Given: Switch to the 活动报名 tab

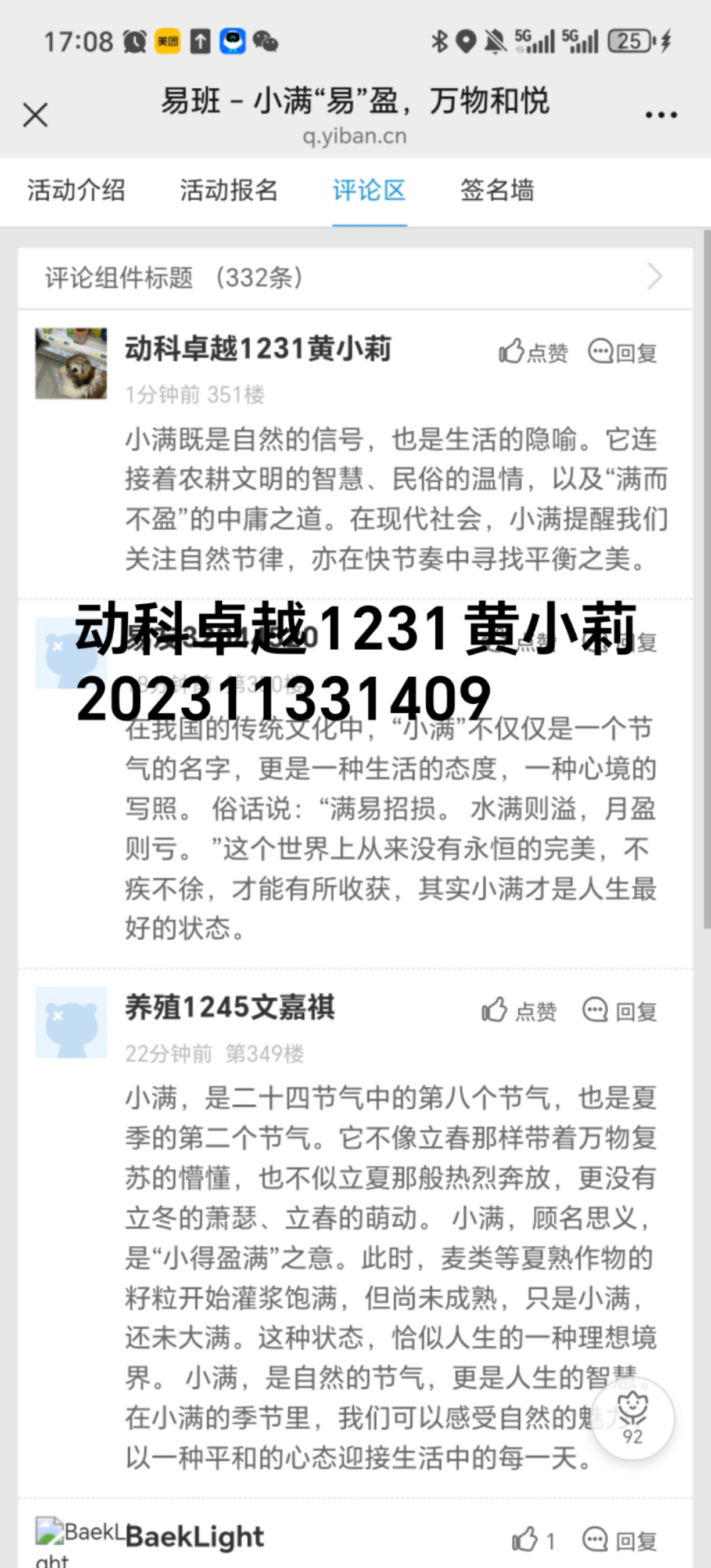Looking at the screenshot, I should click(x=228, y=190).
